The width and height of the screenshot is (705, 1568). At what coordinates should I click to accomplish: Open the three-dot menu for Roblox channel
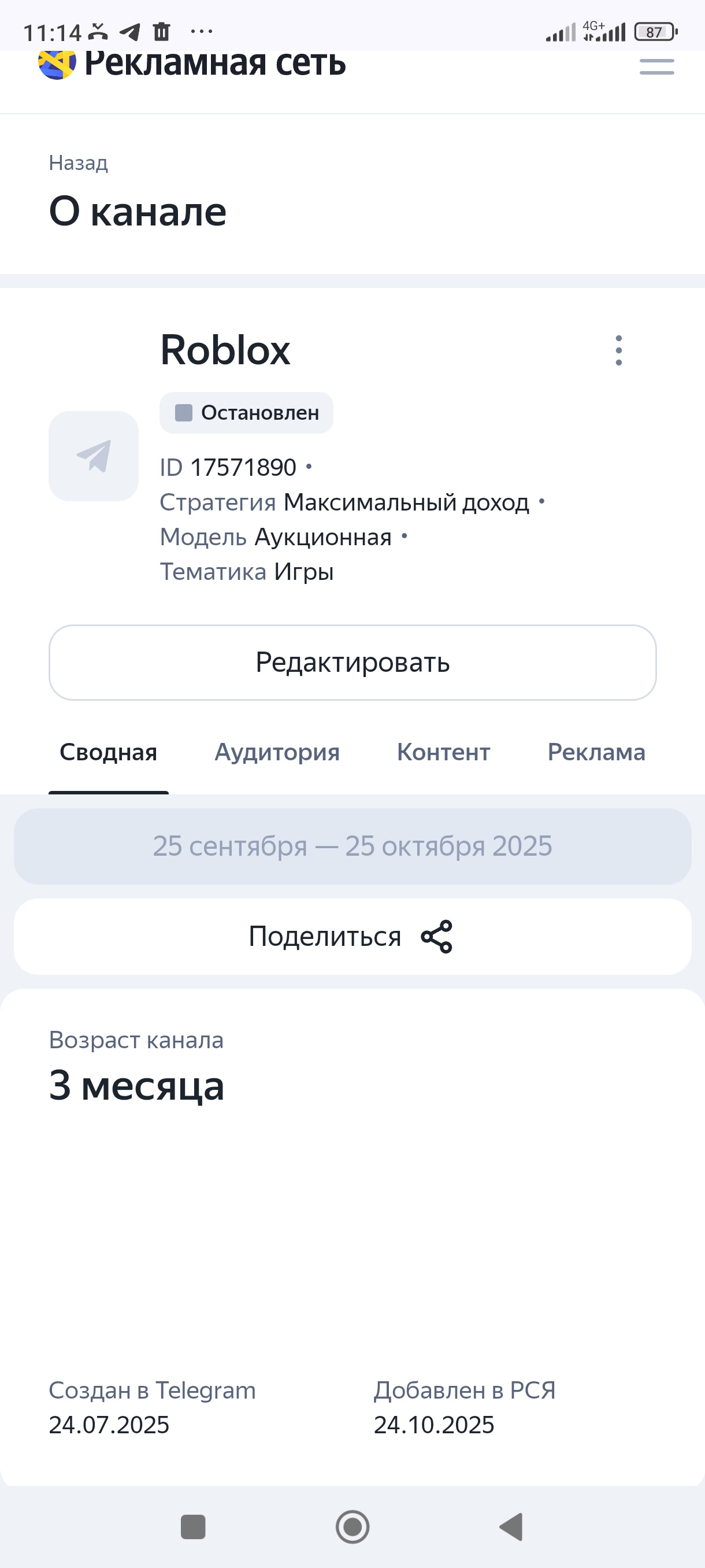click(x=618, y=350)
